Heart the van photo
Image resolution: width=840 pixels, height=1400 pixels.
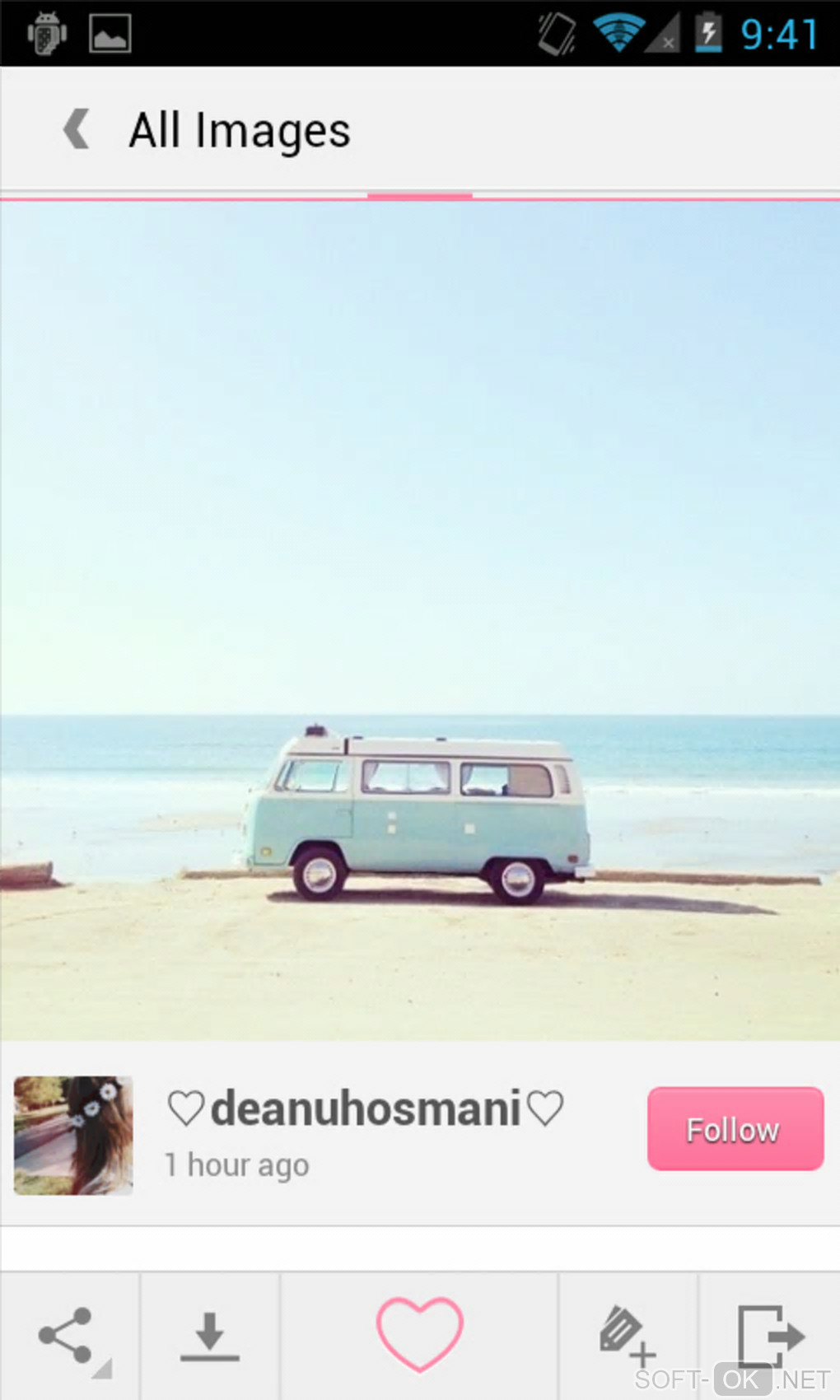(x=419, y=1334)
